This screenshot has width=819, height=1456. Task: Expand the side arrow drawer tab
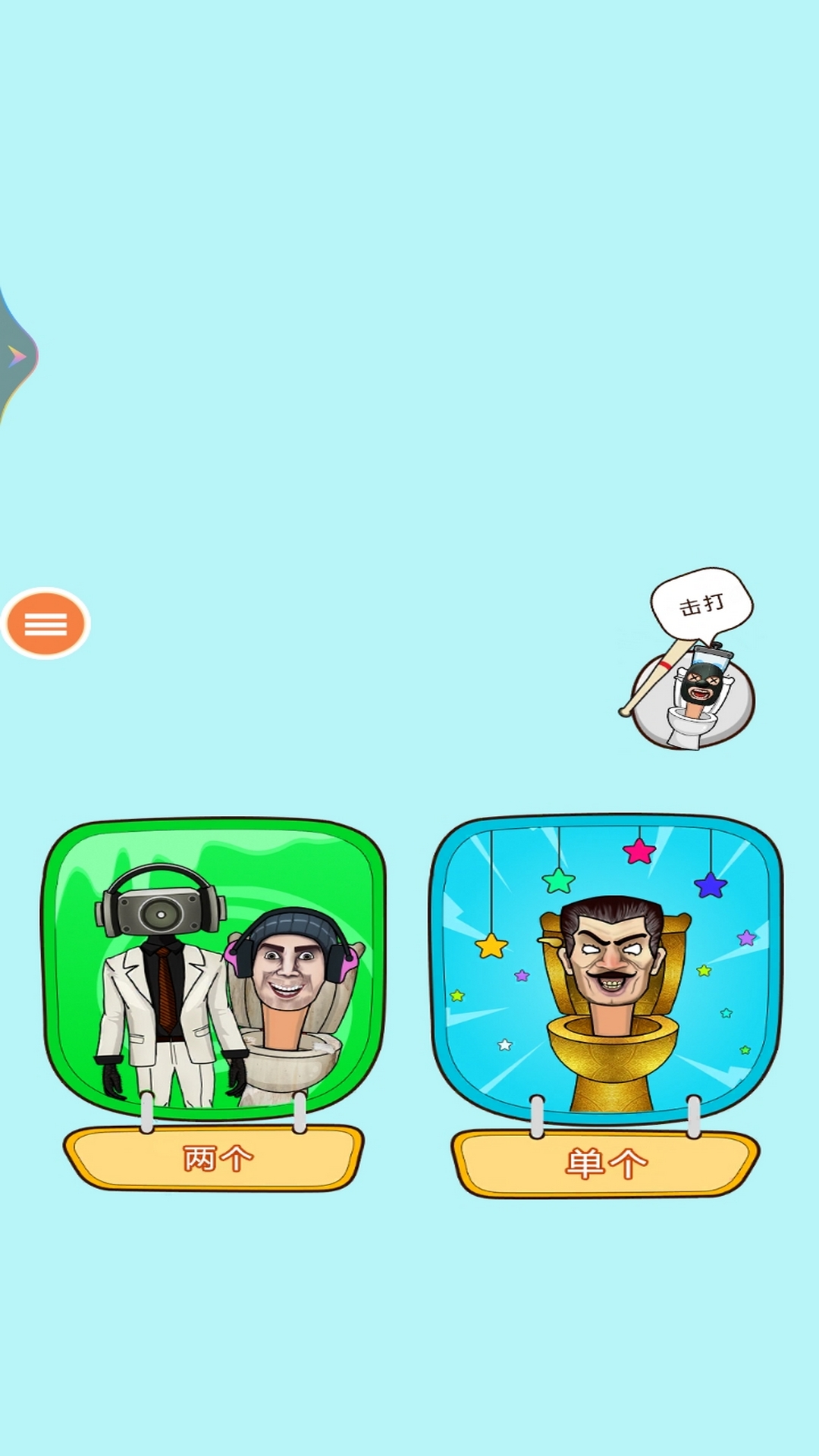(x=17, y=356)
